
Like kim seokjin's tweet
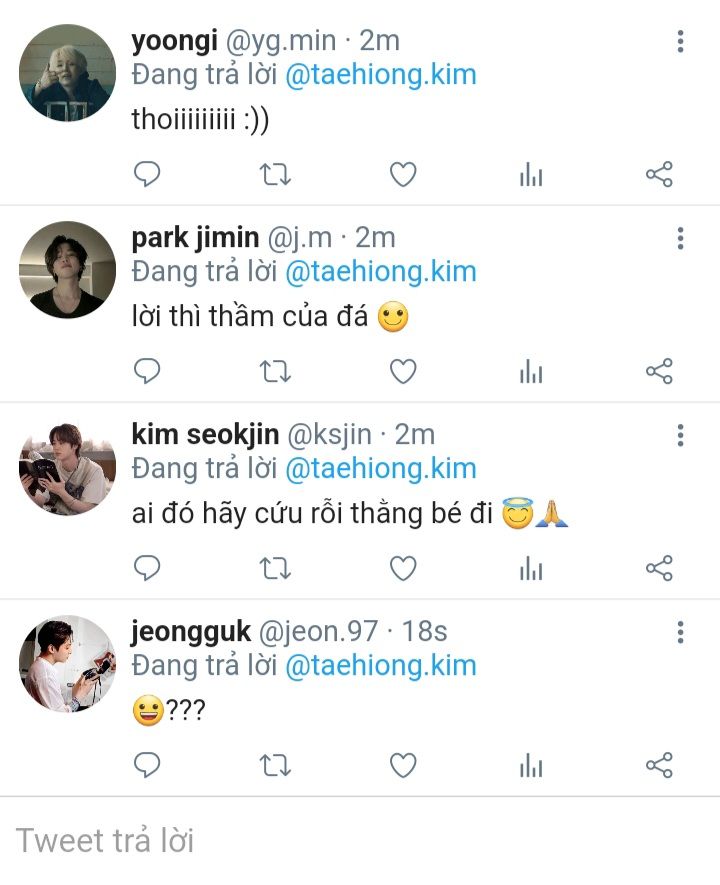point(402,569)
